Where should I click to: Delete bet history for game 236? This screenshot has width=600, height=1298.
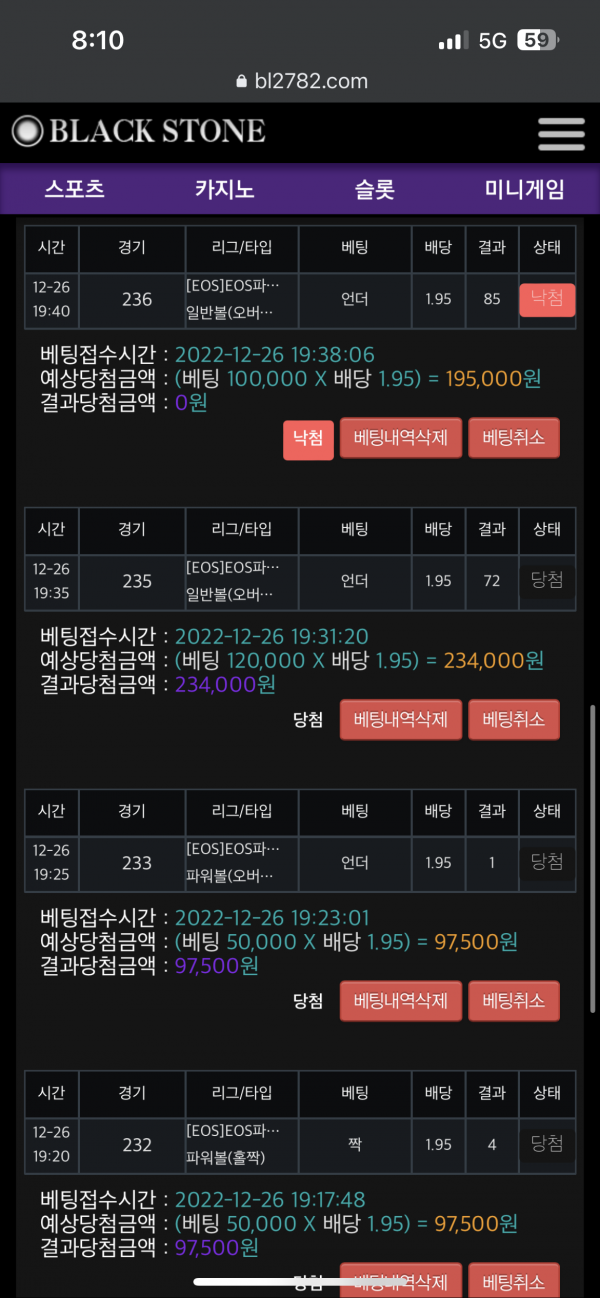coord(401,438)
